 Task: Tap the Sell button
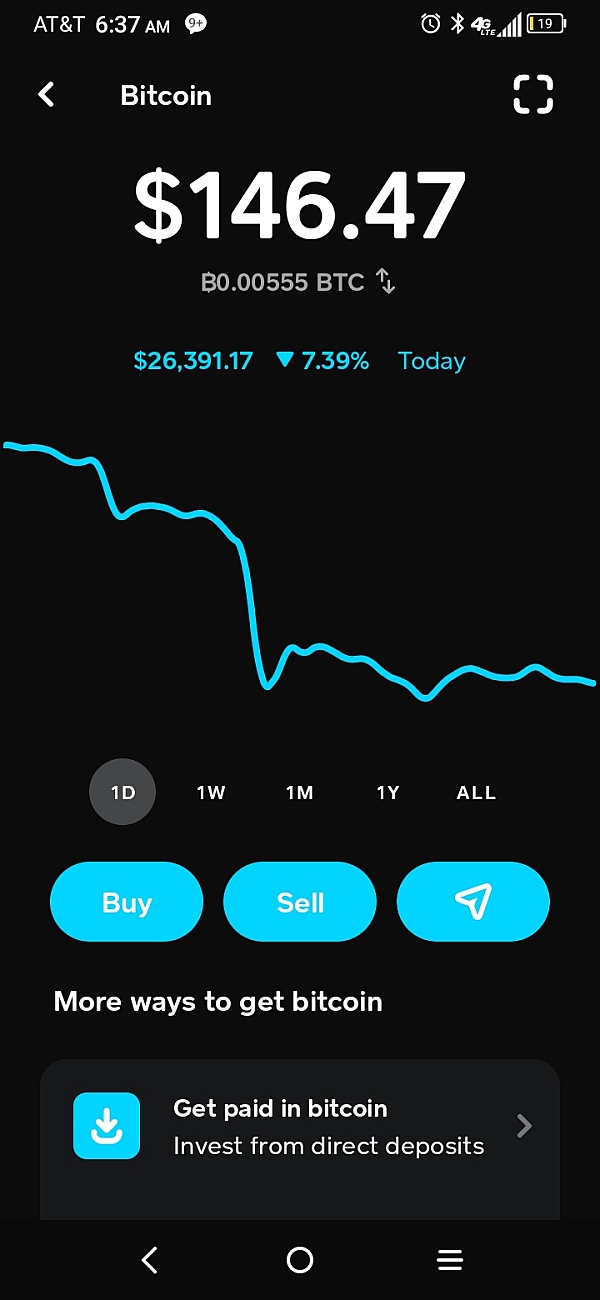pos(300,902)
